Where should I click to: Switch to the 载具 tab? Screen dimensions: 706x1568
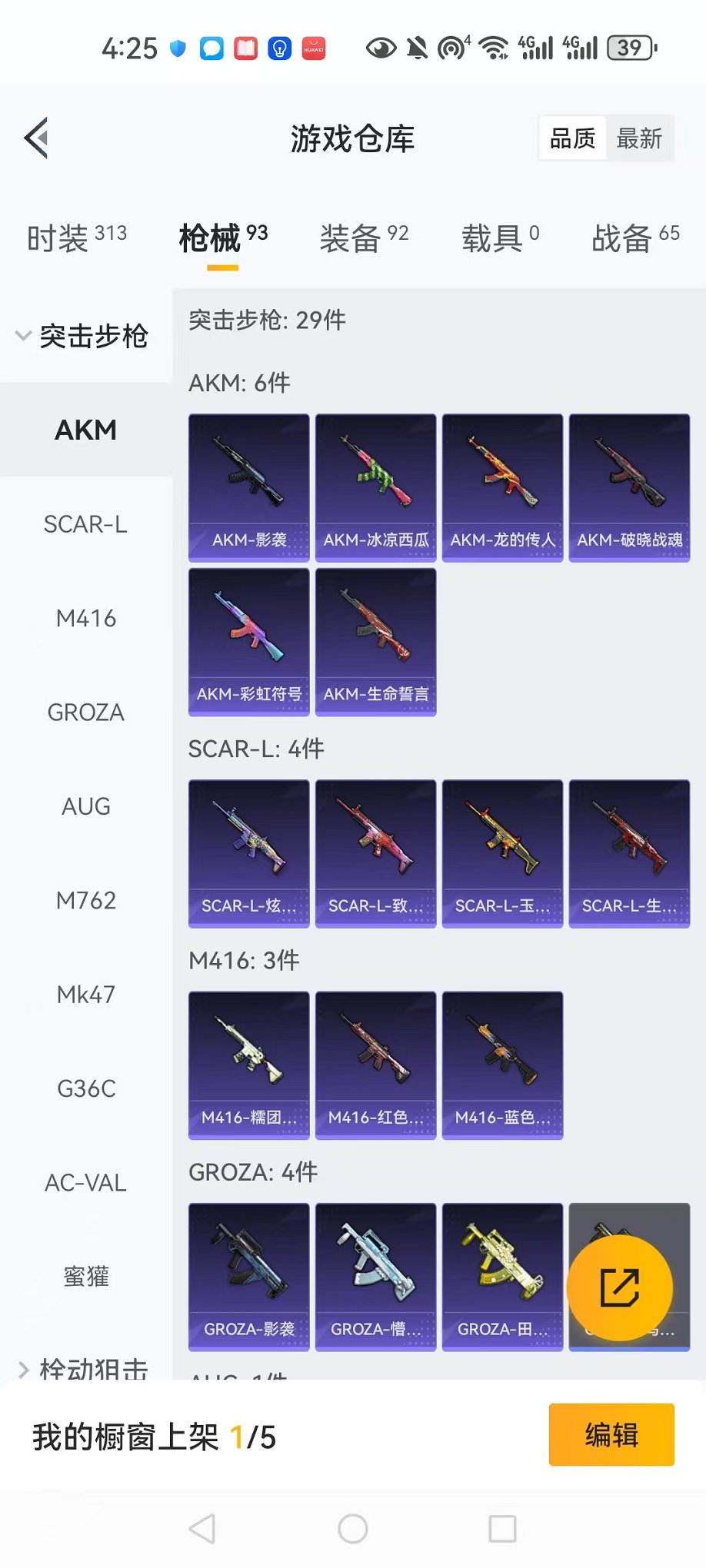click(x=500, y=238)
